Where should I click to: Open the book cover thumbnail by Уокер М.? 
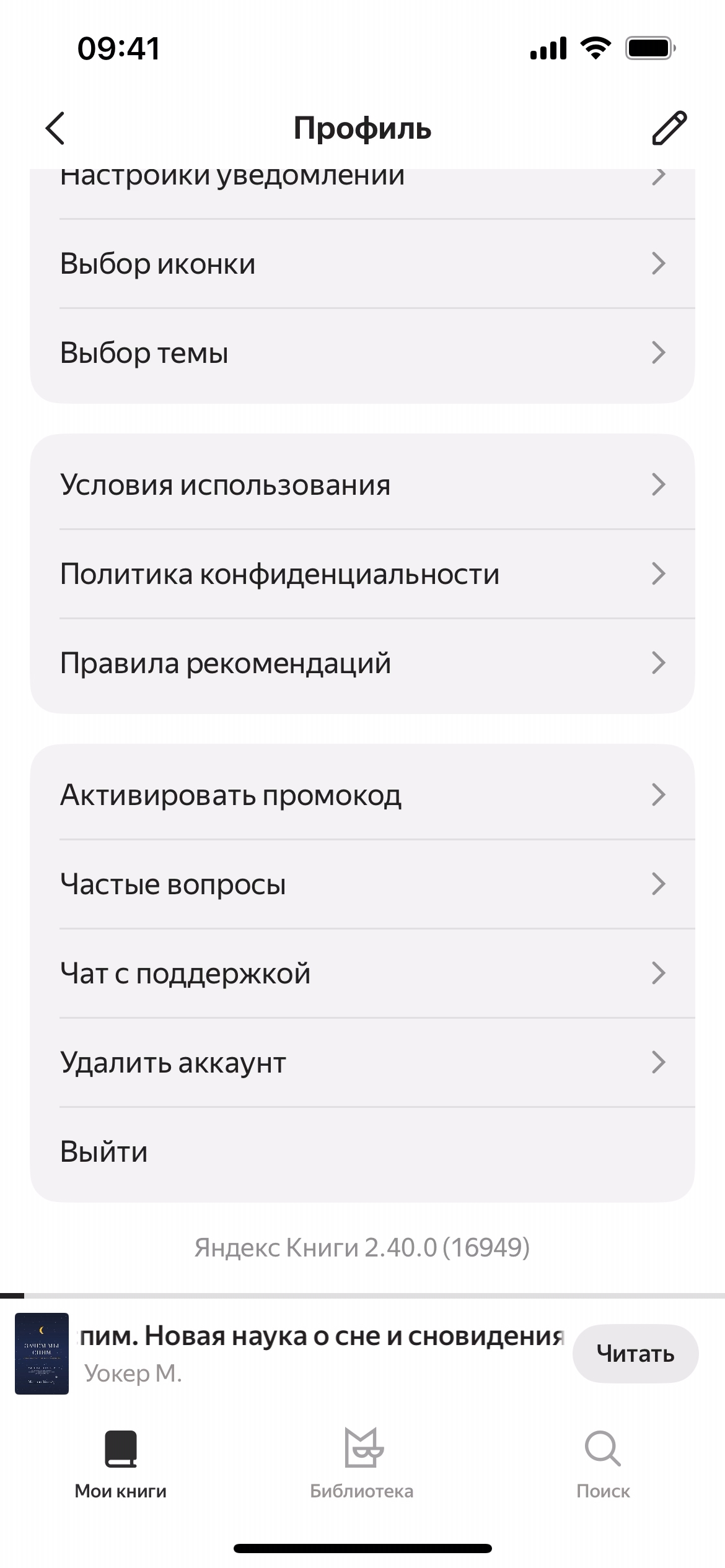(42, 1353)
